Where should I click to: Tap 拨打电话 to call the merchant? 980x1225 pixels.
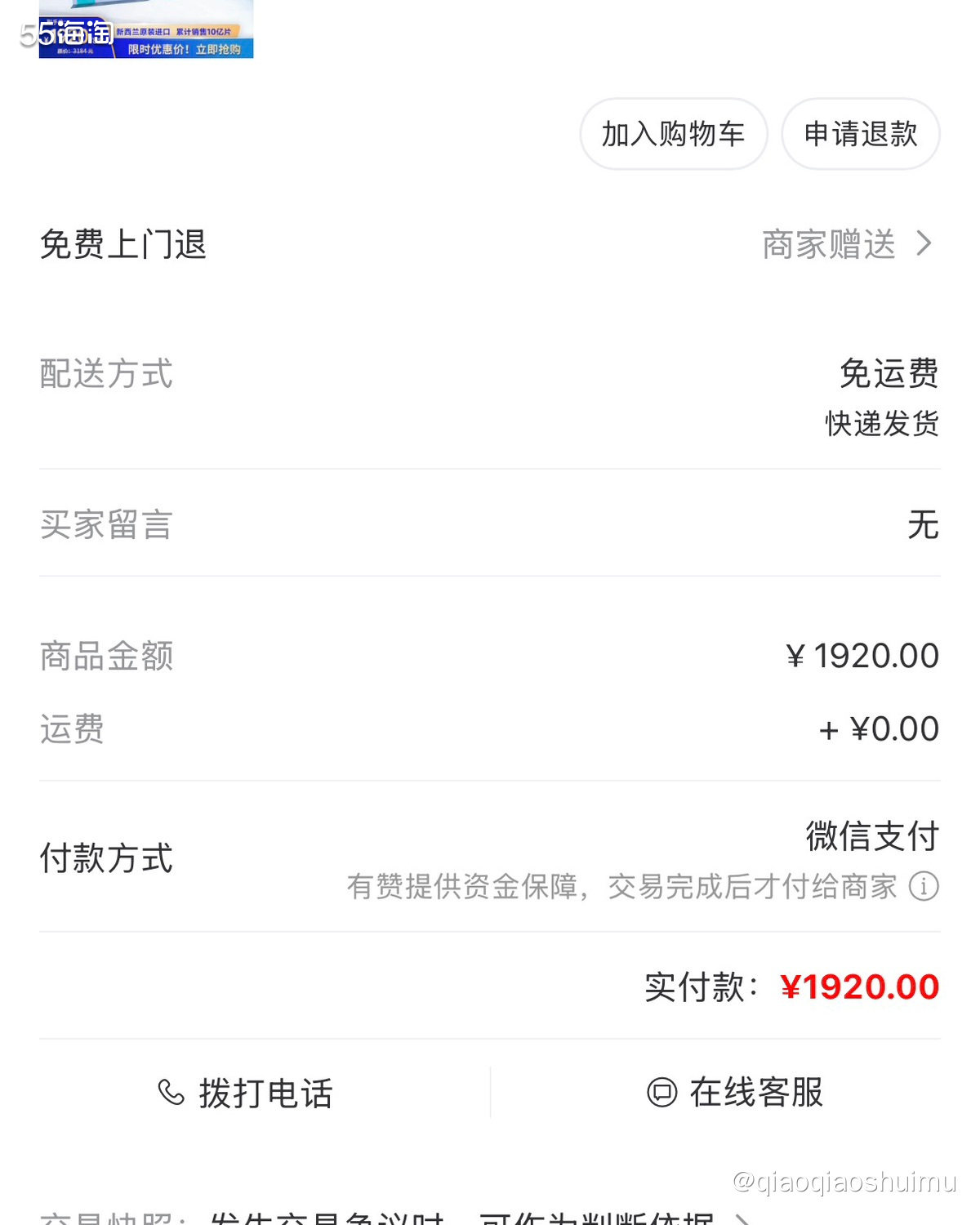(x=245, y=1094)
